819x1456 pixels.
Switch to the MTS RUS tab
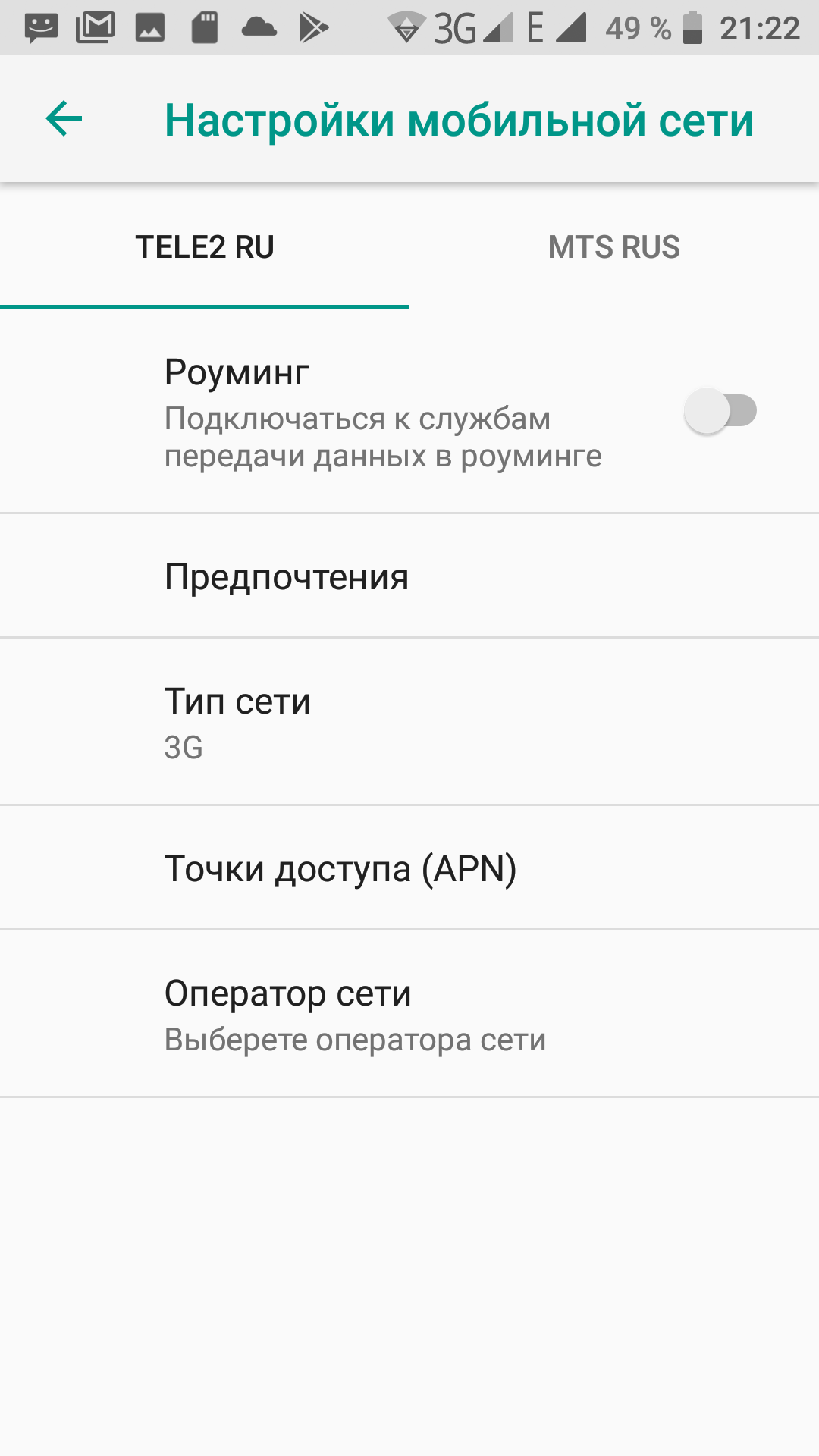tap(613, 247)
